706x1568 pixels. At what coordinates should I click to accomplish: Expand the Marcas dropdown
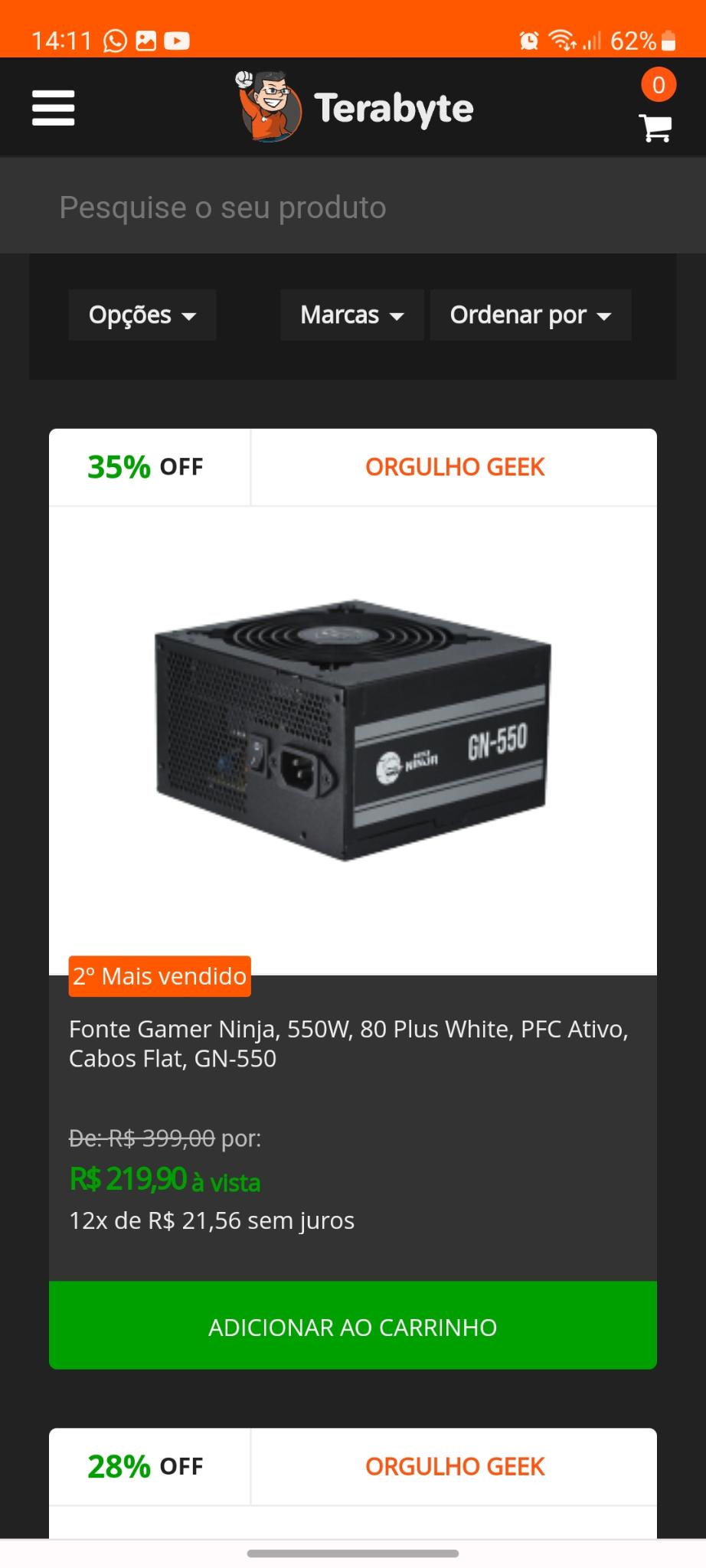[352, 315]
